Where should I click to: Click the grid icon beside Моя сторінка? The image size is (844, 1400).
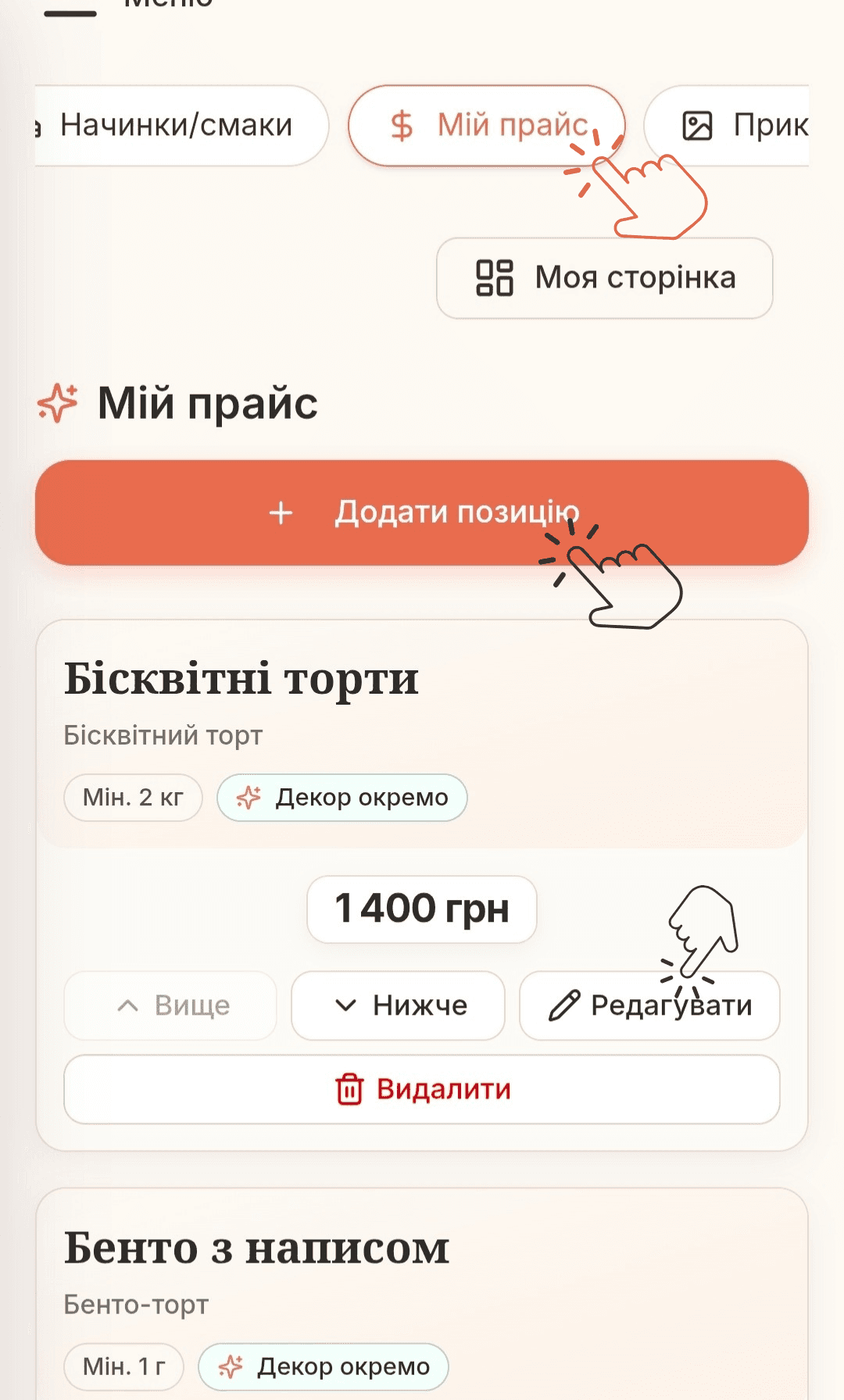tap(495, 278)
